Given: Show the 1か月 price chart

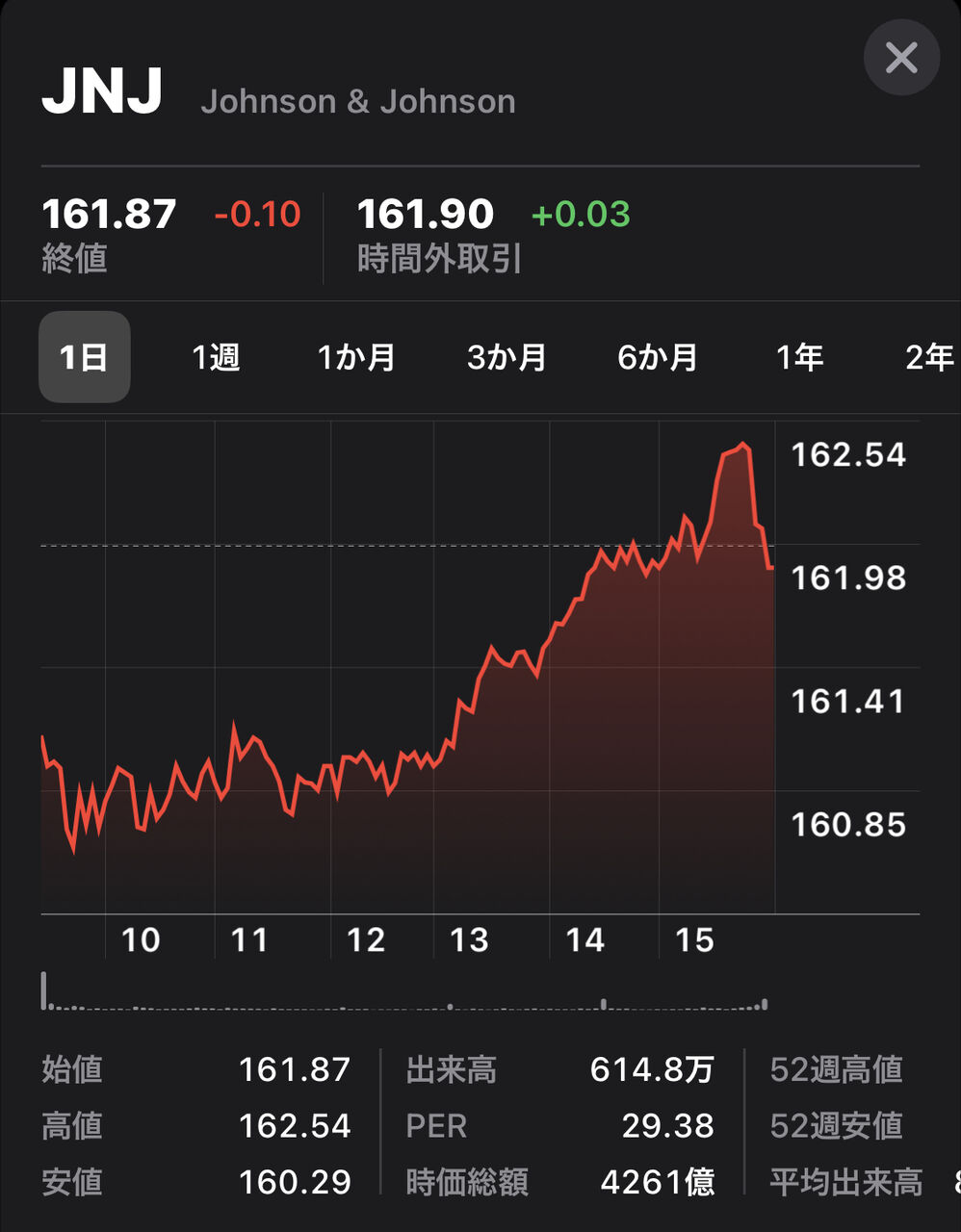Looking at the screenshot, I should [356, 358].
